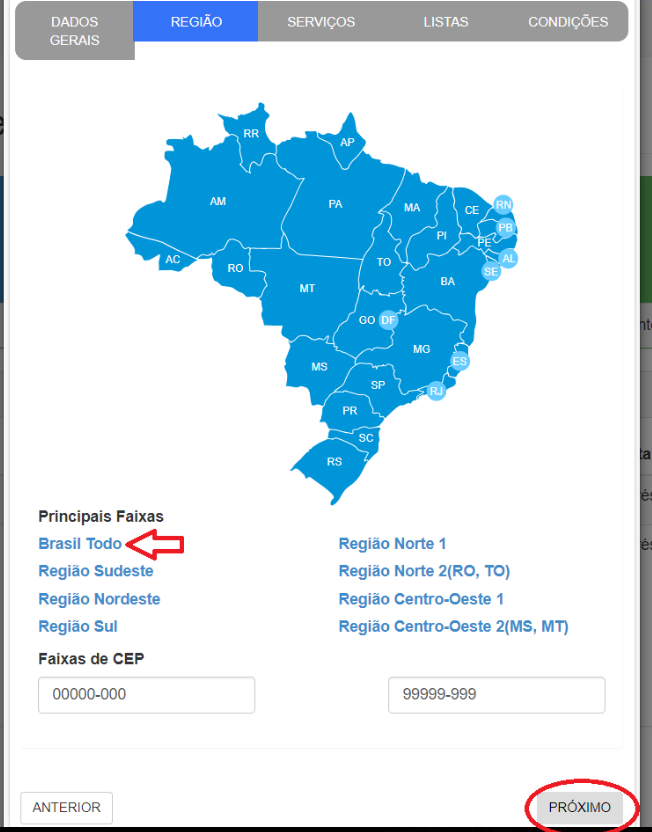Choose Região Centro-Oeste 1

(421, 599)
